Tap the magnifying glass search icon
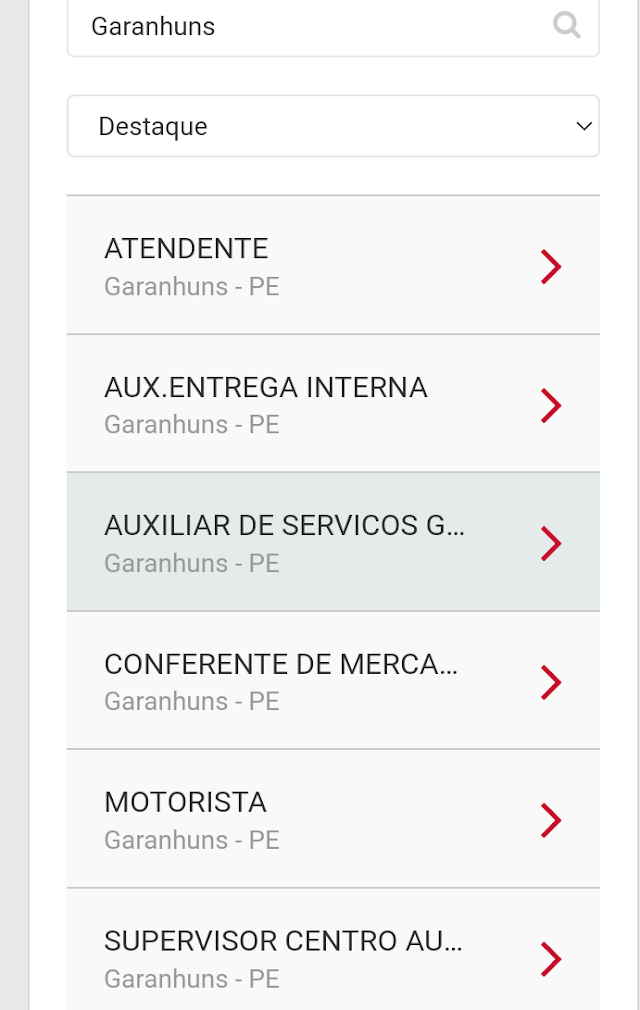This screenshot has height=1010, width=640. (x=567, y=26)
